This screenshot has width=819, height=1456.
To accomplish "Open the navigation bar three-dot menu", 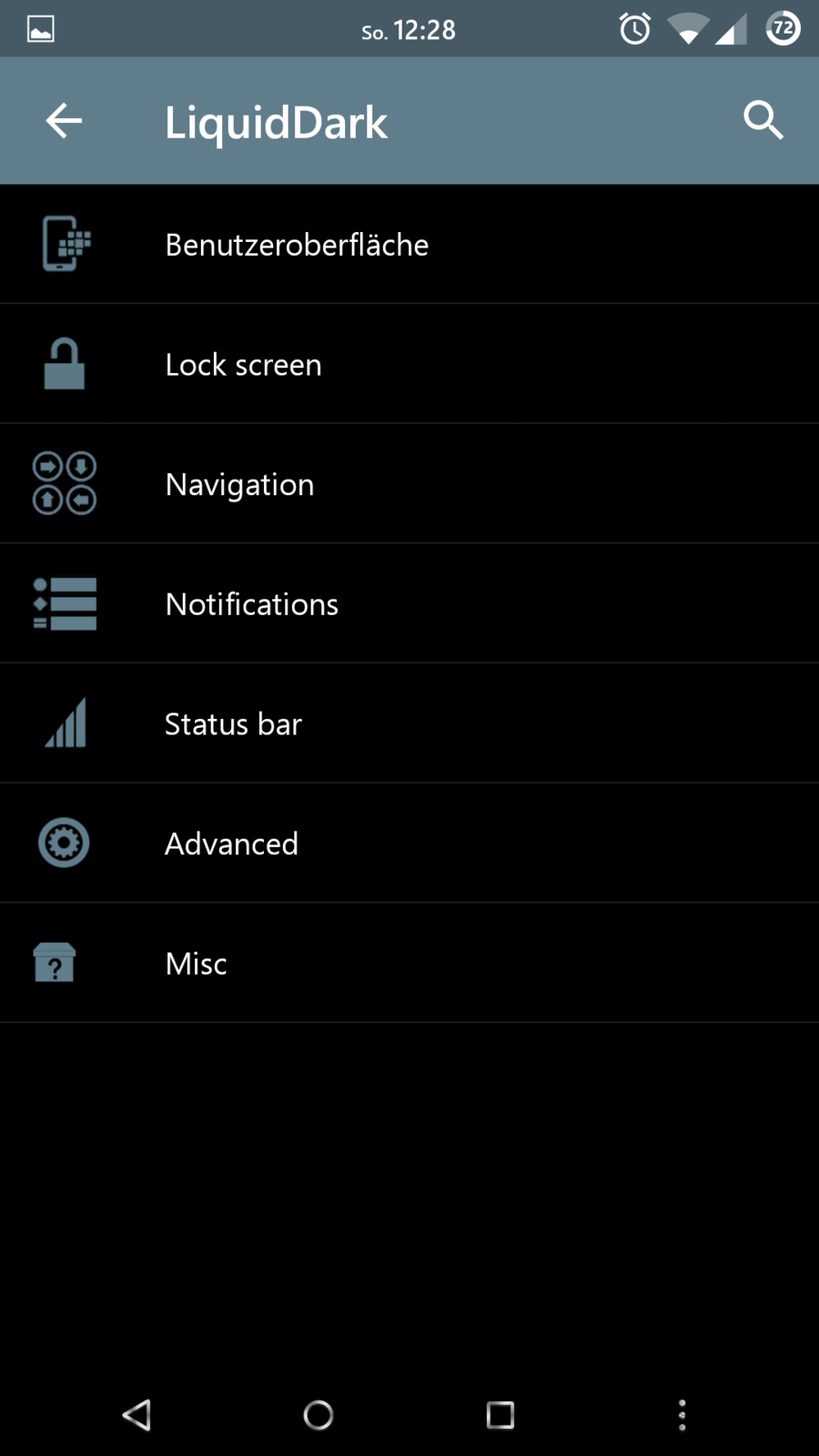I will tap(682, 1415).
